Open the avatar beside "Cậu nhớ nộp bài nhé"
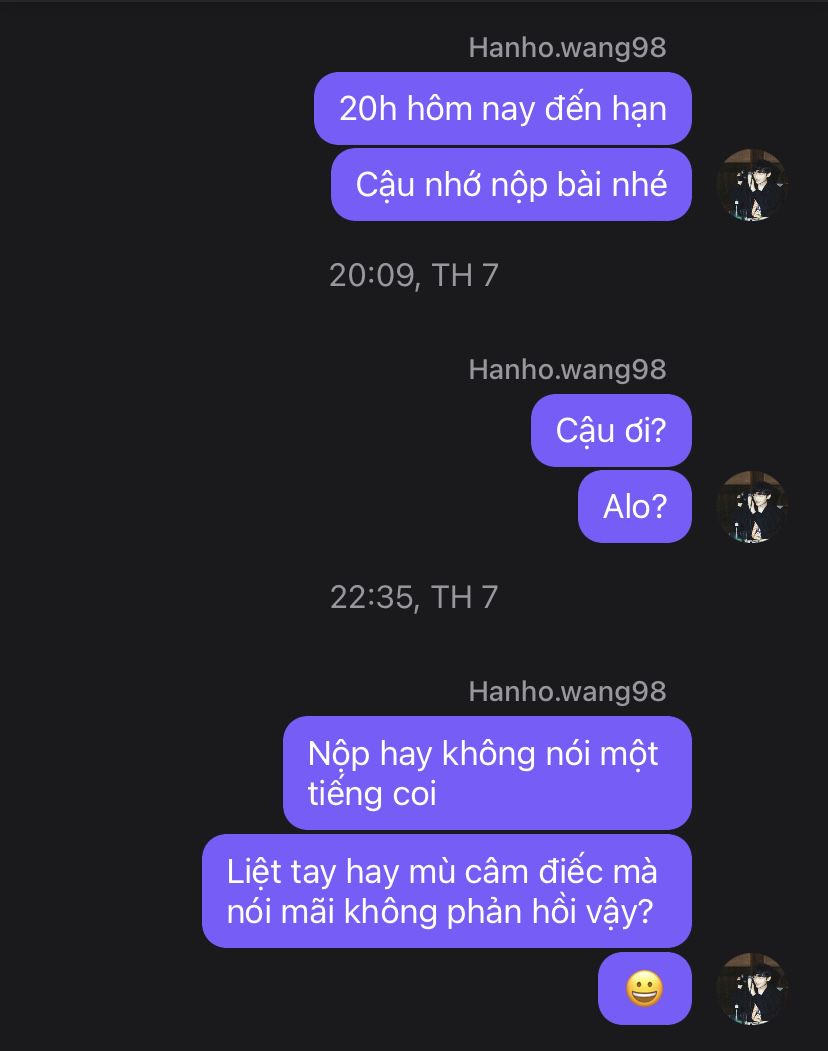Viewport: 828px width, 1051px height. tap(752, 185)
